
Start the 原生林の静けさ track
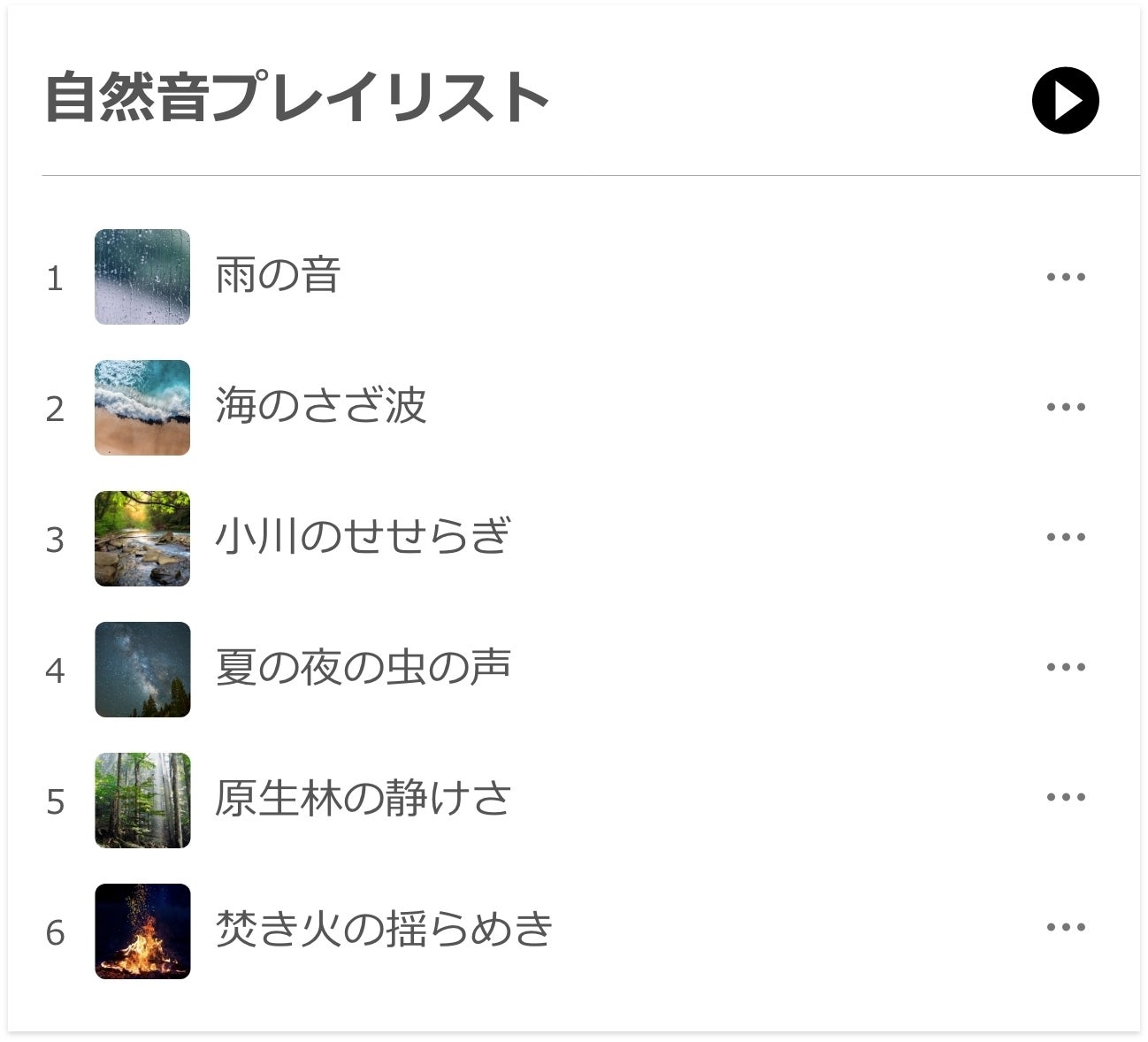(x=363, y=799)
